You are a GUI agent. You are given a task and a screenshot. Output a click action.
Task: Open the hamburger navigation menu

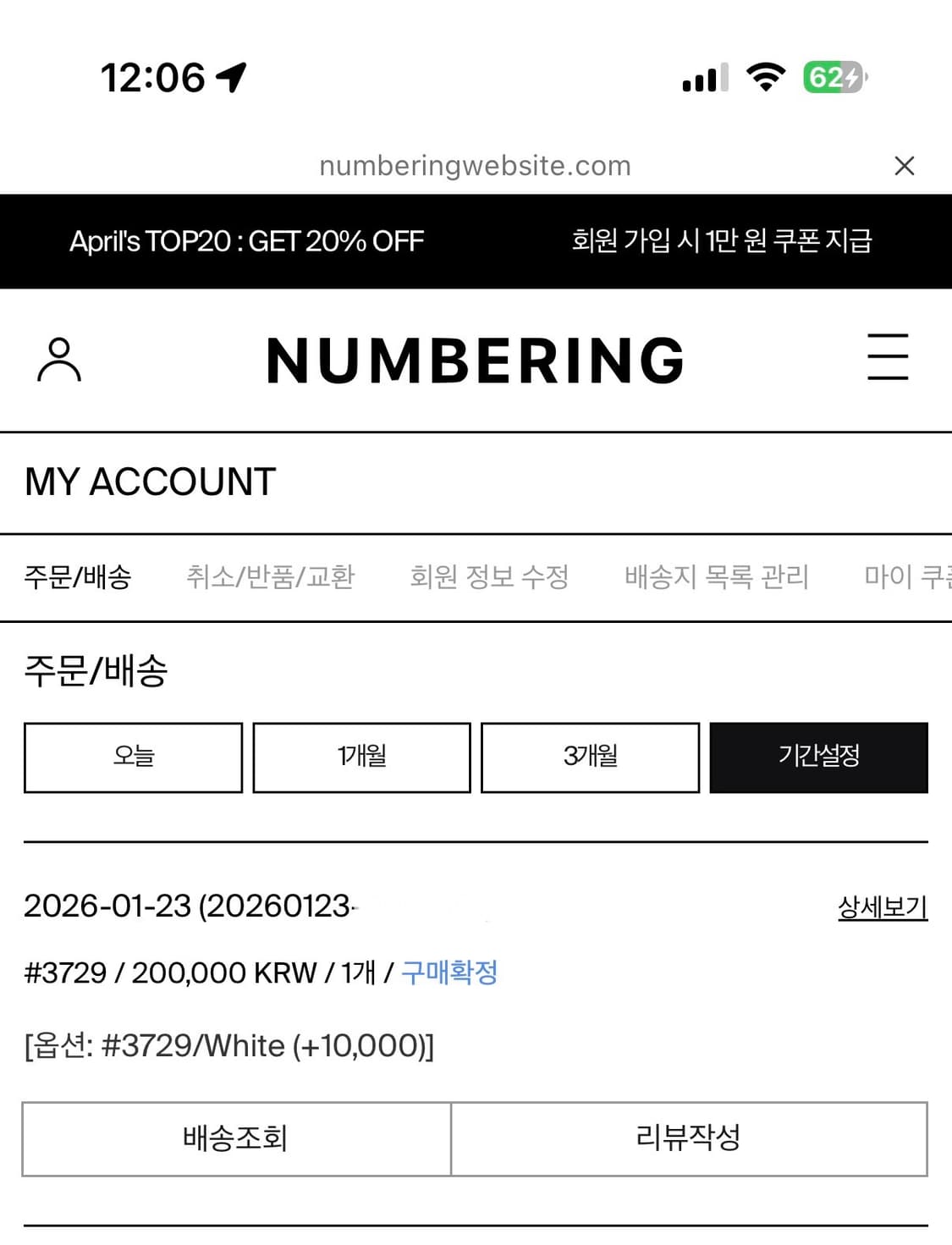click(889, 357)
